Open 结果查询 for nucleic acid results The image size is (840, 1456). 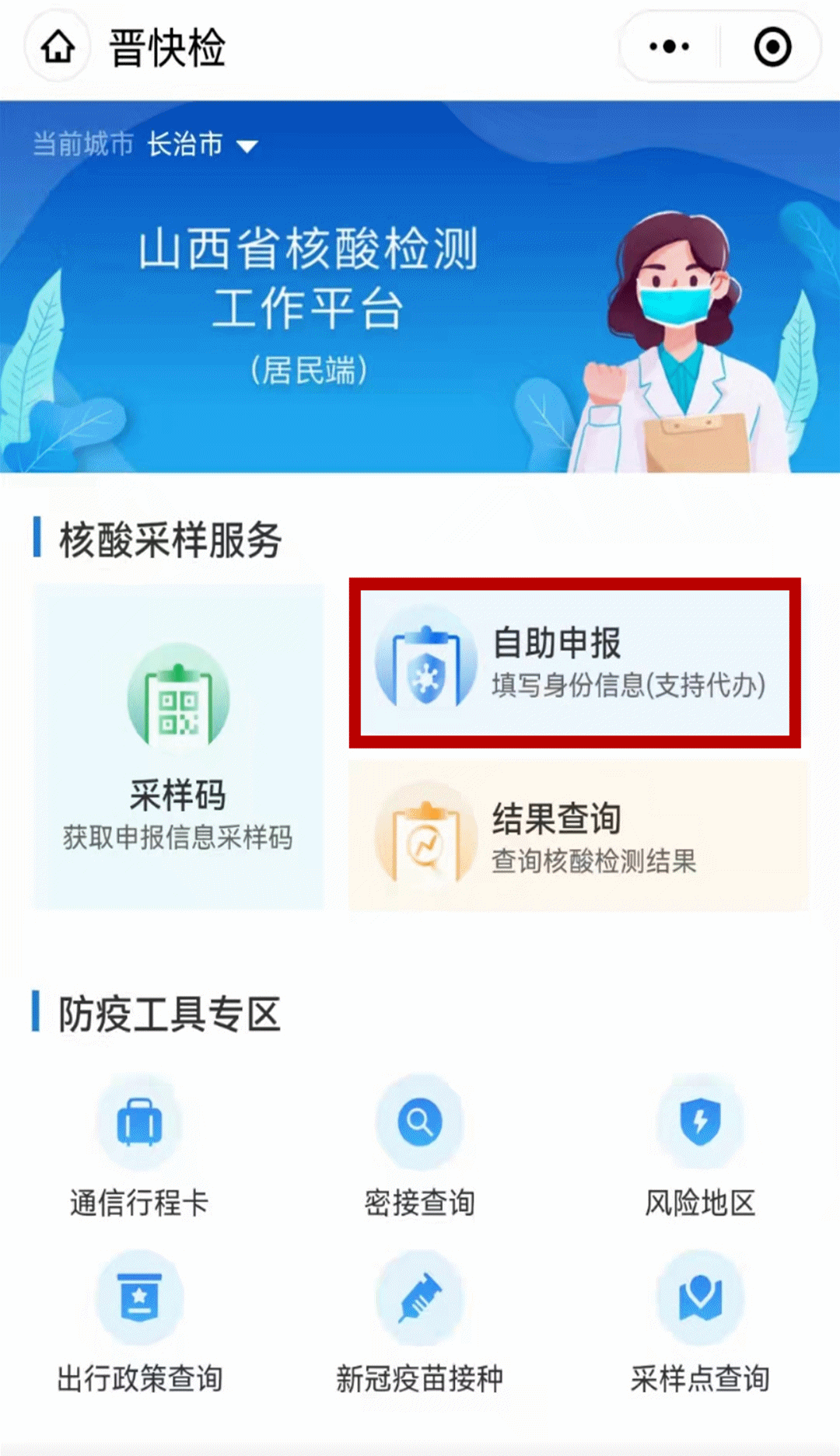pyautogui.click(x=579, y=836)
